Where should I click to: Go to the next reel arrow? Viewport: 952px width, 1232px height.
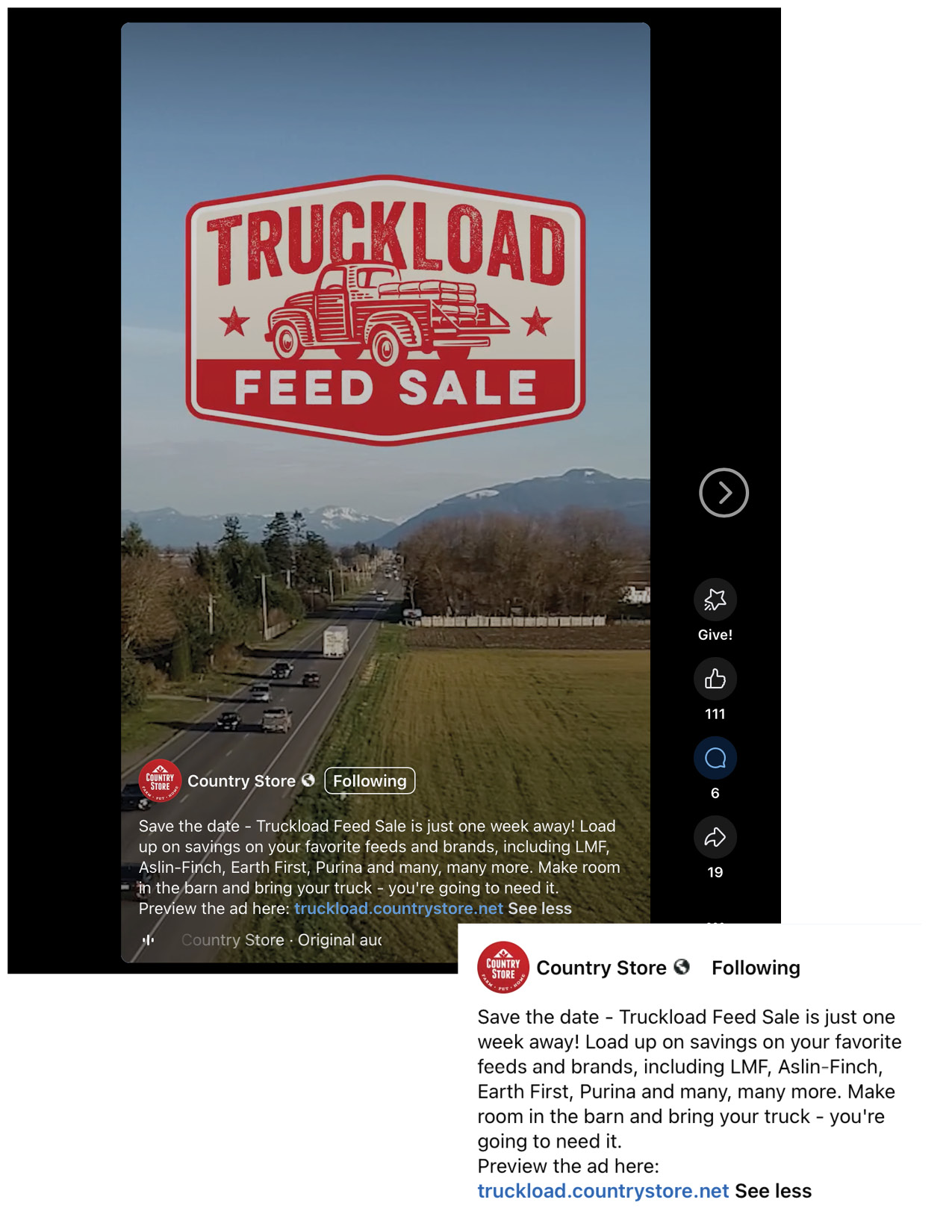723,493
